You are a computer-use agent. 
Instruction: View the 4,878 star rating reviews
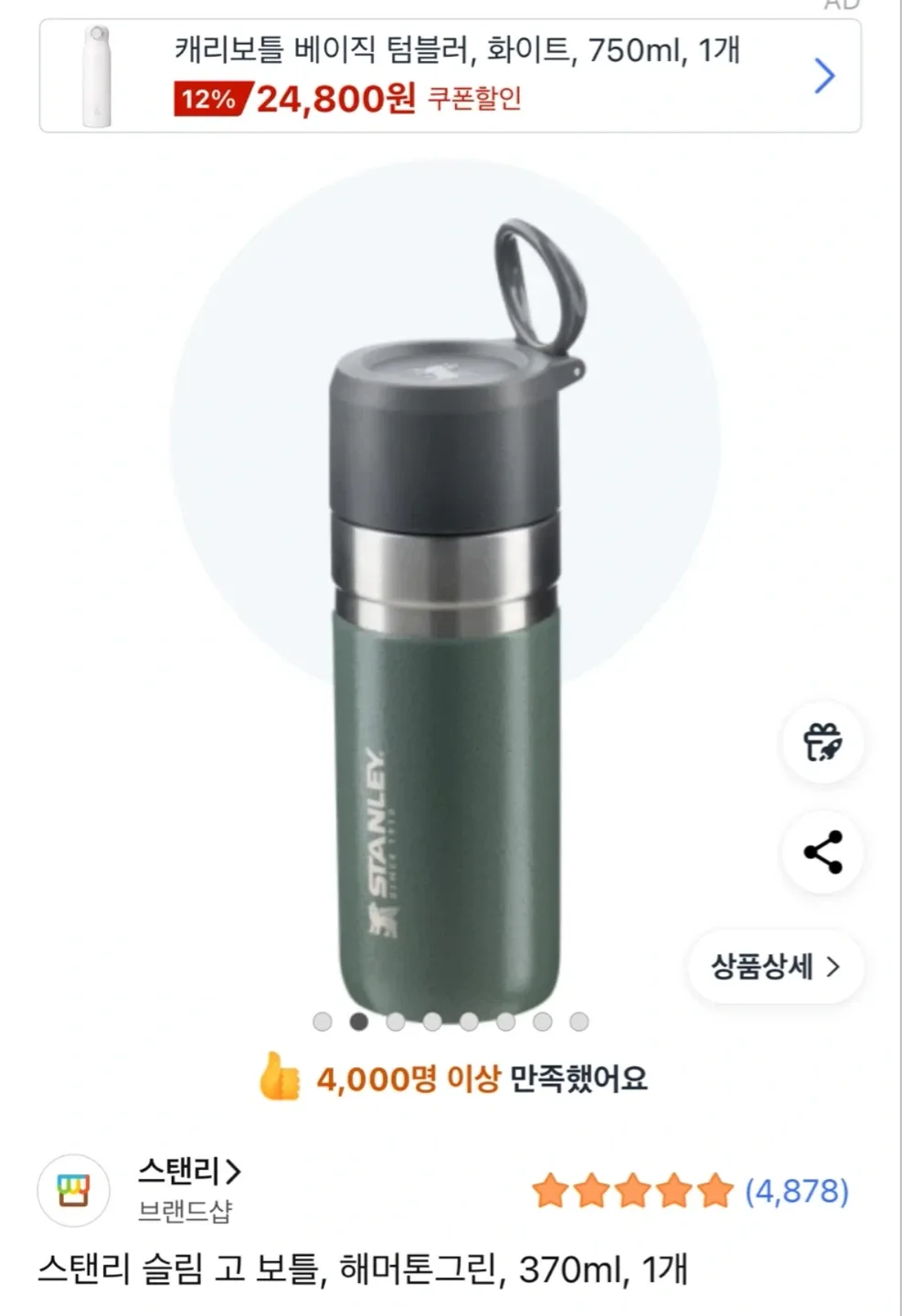pyautogui.click(x=691, y=1191)
